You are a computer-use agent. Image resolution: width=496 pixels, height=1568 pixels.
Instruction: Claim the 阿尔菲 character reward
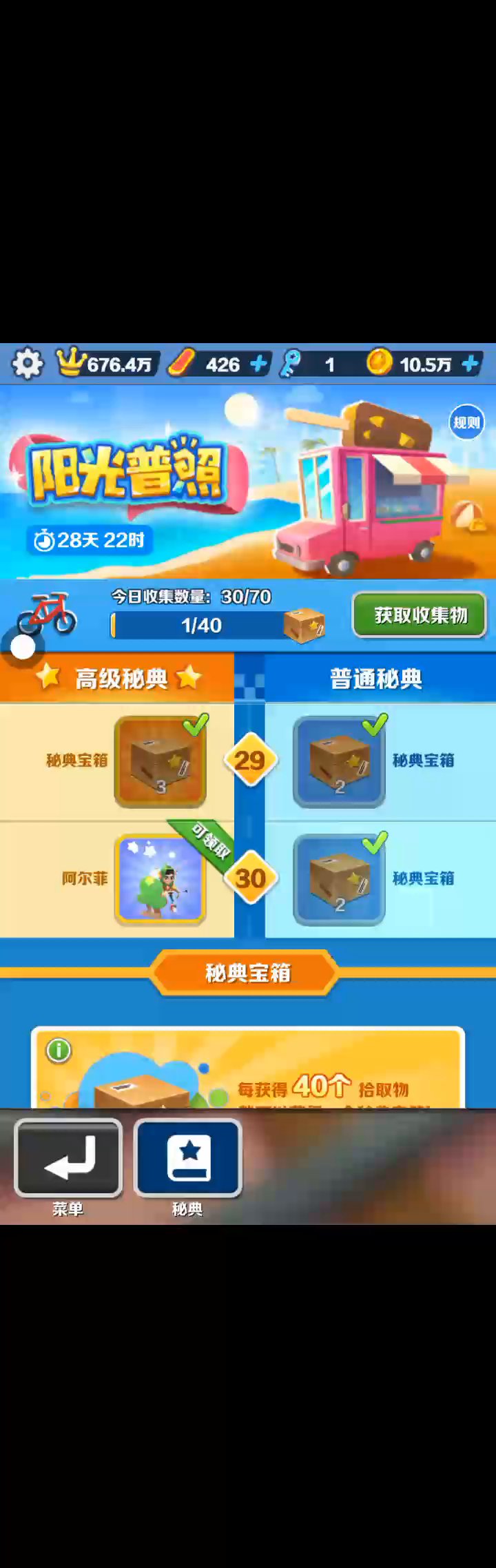pos(161,878)
